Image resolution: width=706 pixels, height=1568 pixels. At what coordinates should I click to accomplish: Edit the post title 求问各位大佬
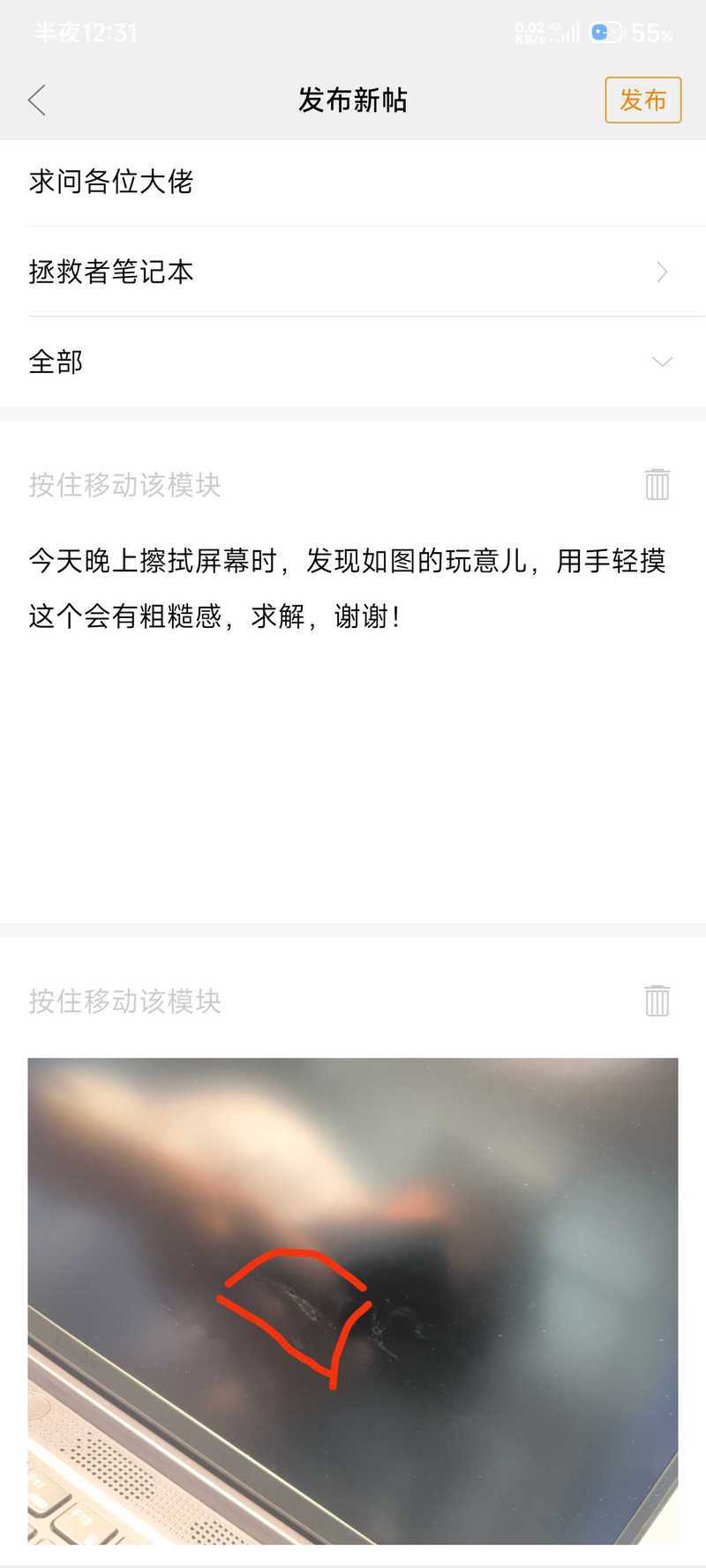point(353,182)
